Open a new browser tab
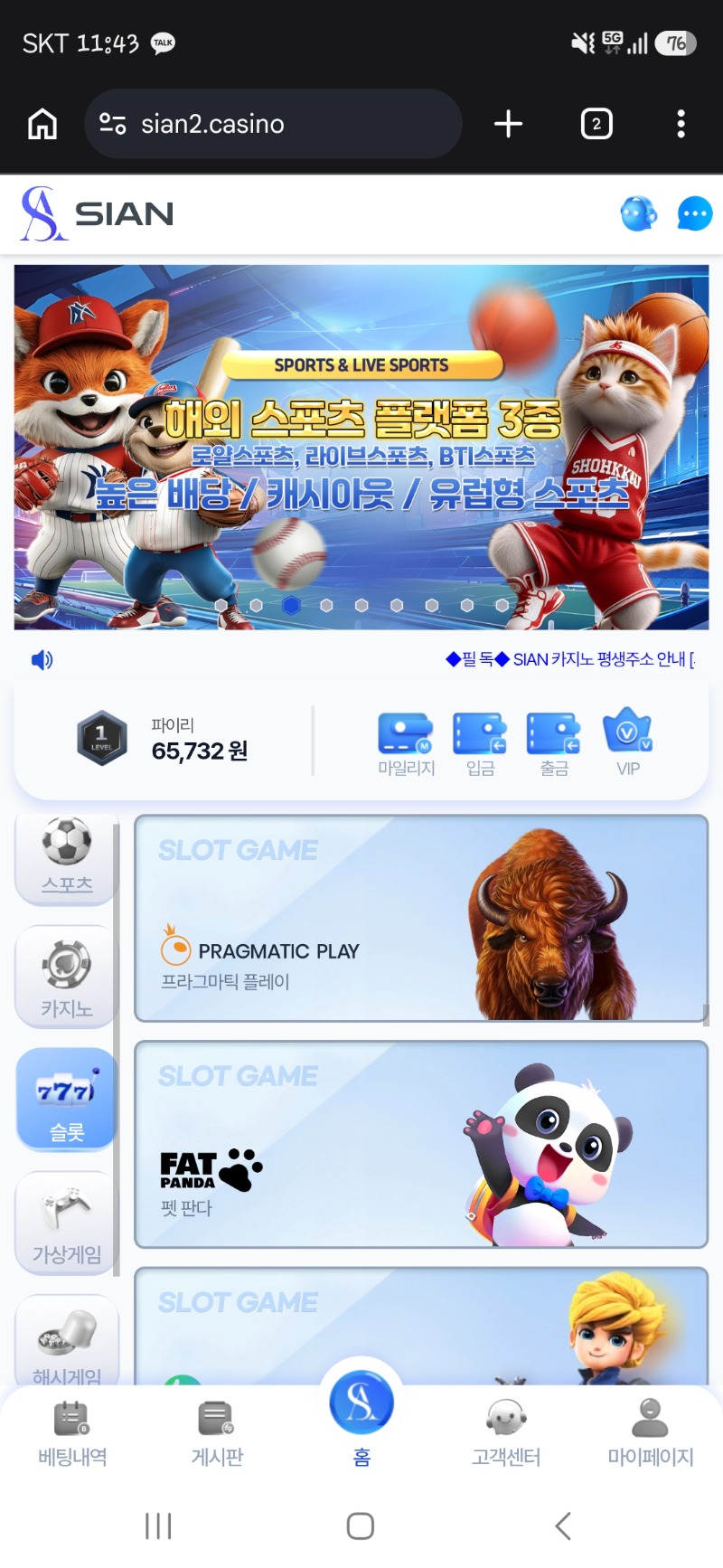This screenshot has height=1568, width=723. tap(509, 124)
